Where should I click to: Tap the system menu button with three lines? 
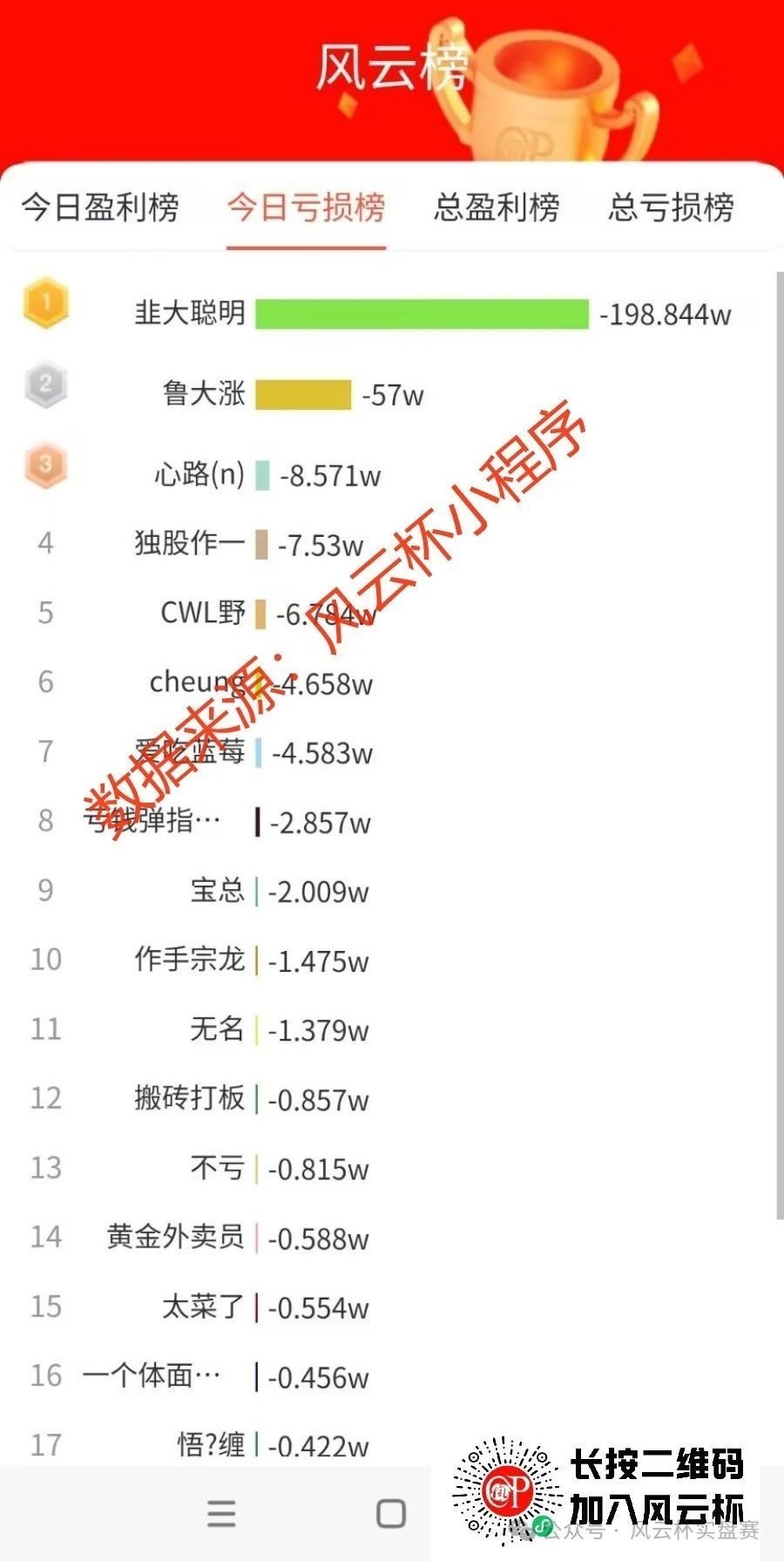pyautogui.click(x=221, y=1513)
